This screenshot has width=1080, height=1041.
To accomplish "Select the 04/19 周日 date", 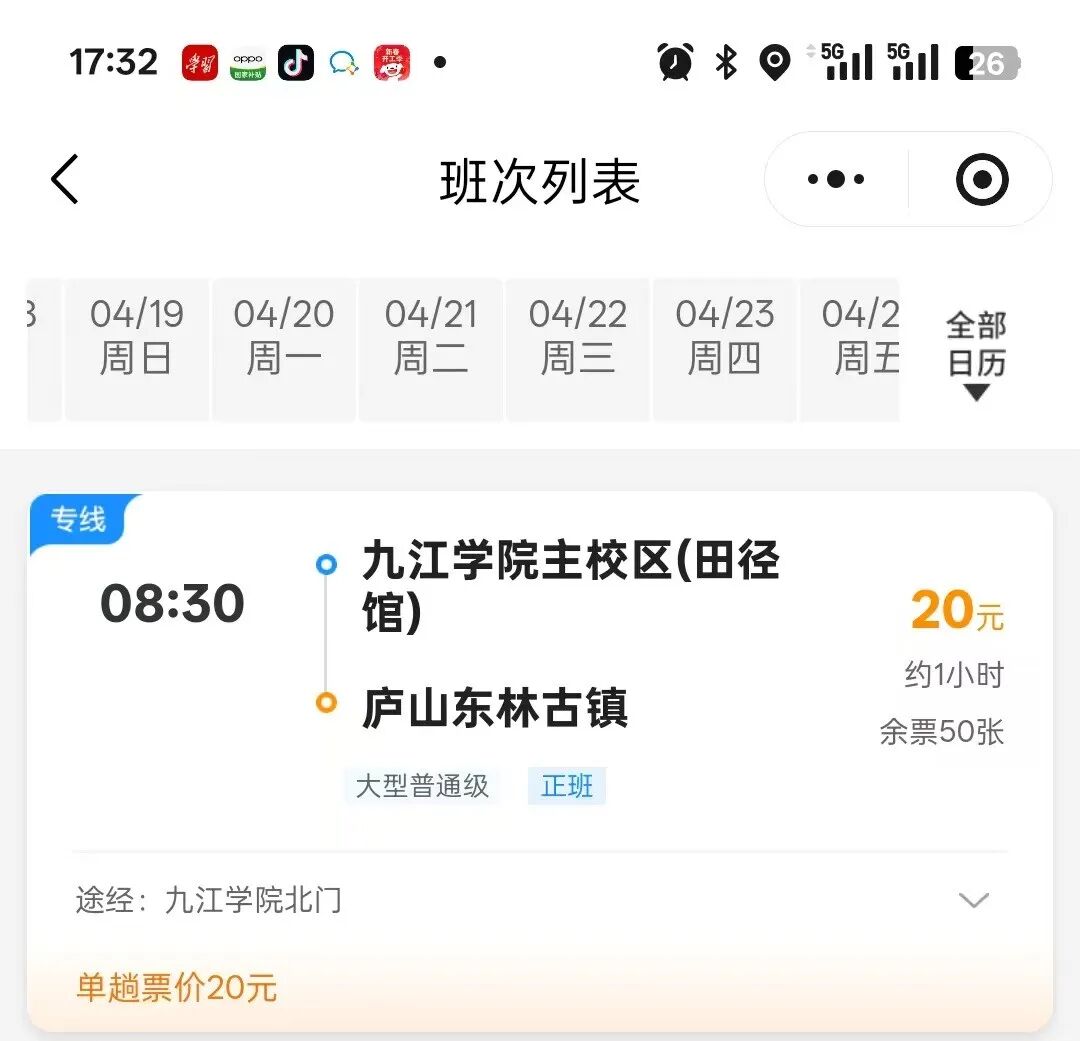I will click(137, 337).
